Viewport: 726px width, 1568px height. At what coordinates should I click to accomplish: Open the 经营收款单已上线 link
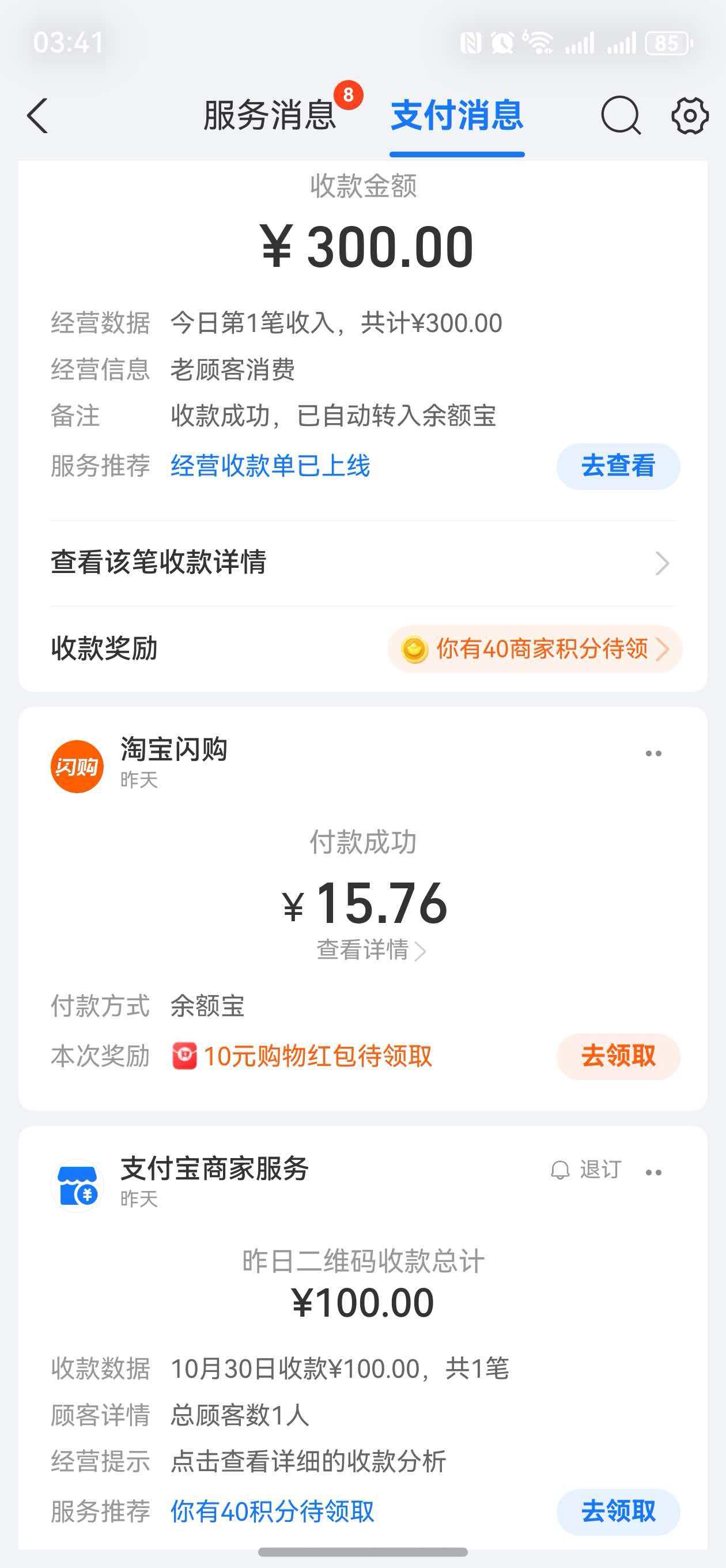tap(270, 466)
